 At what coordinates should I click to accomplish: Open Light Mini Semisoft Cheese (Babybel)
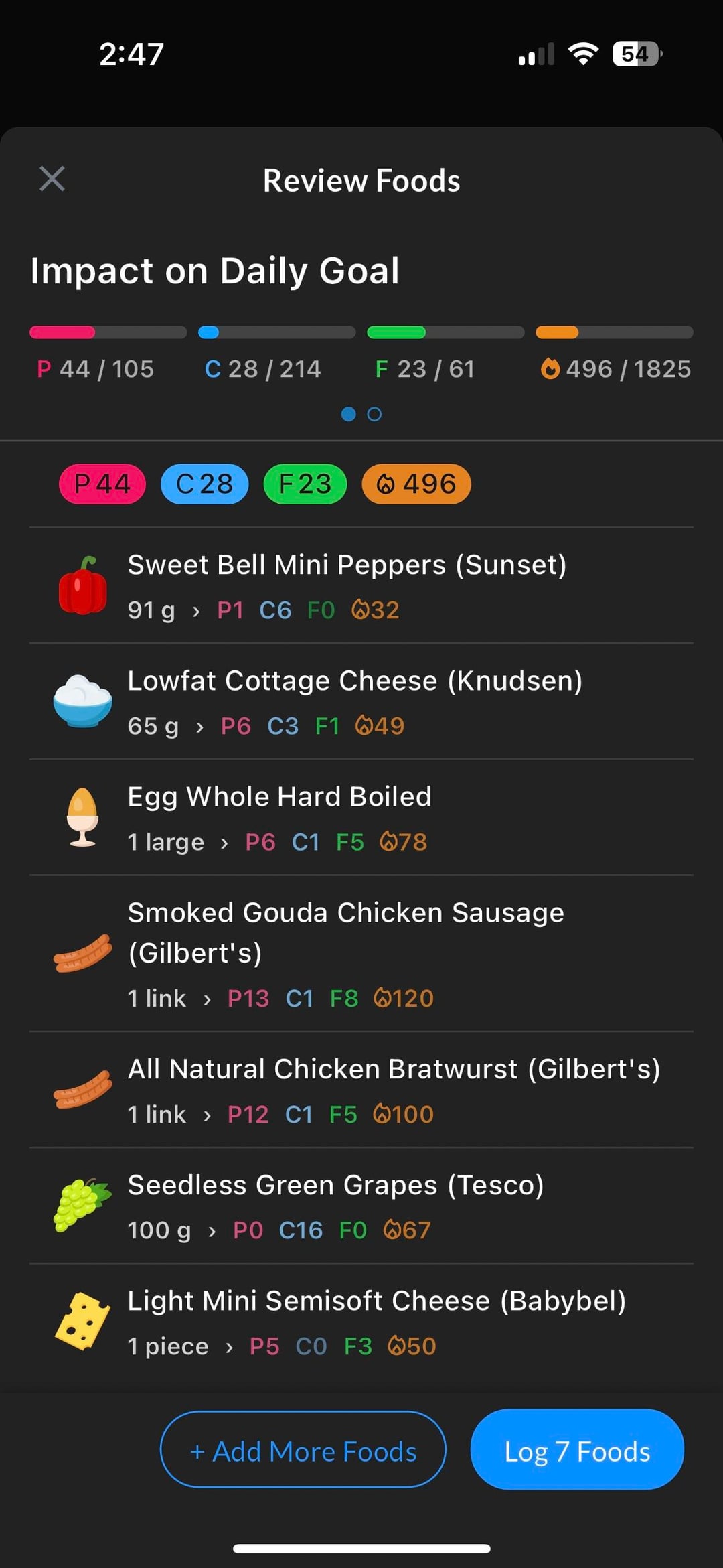(361, 1322)
